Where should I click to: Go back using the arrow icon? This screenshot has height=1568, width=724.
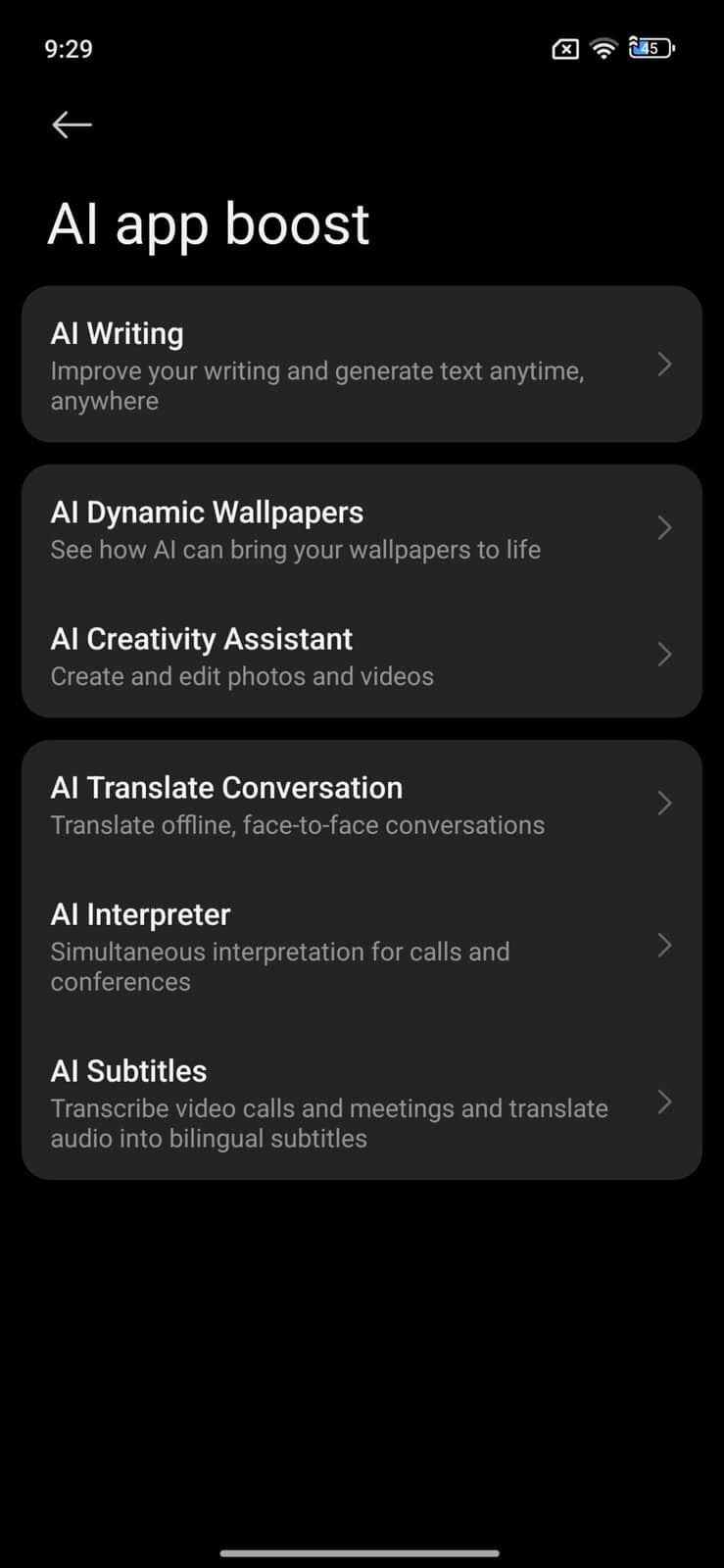(x=72, y=124)
